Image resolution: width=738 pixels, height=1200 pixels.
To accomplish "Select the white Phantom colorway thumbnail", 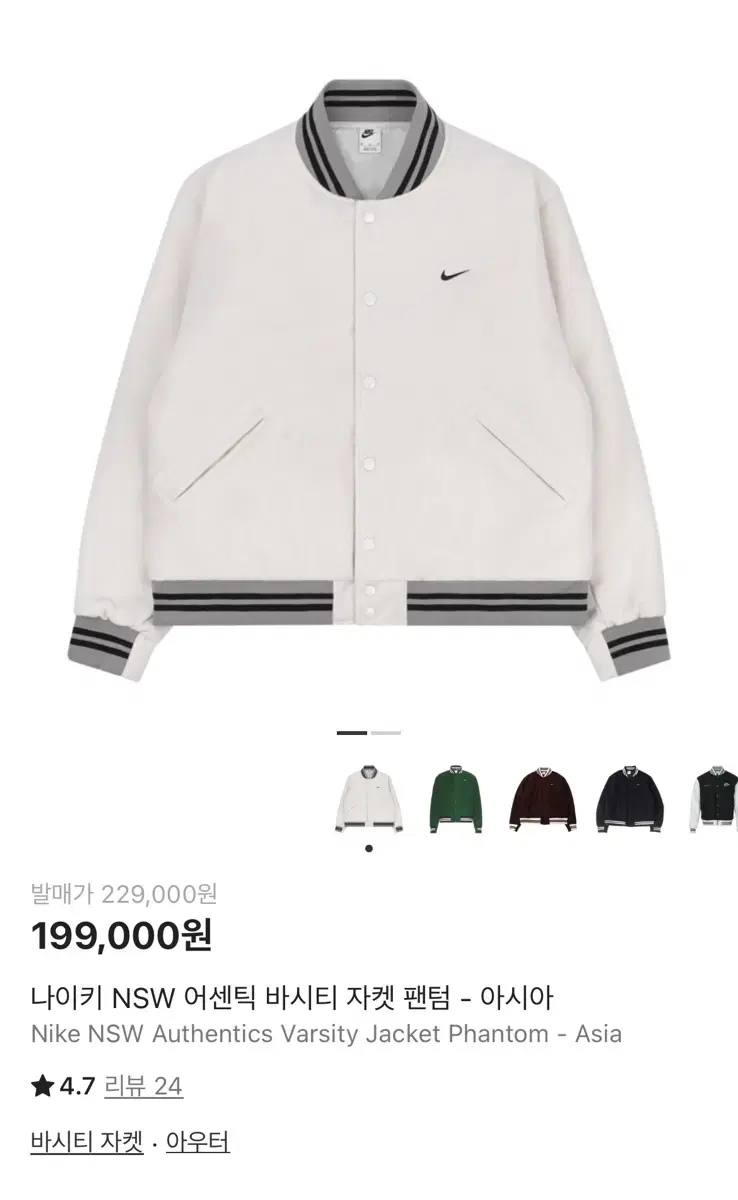I will [x=366, y=795].
